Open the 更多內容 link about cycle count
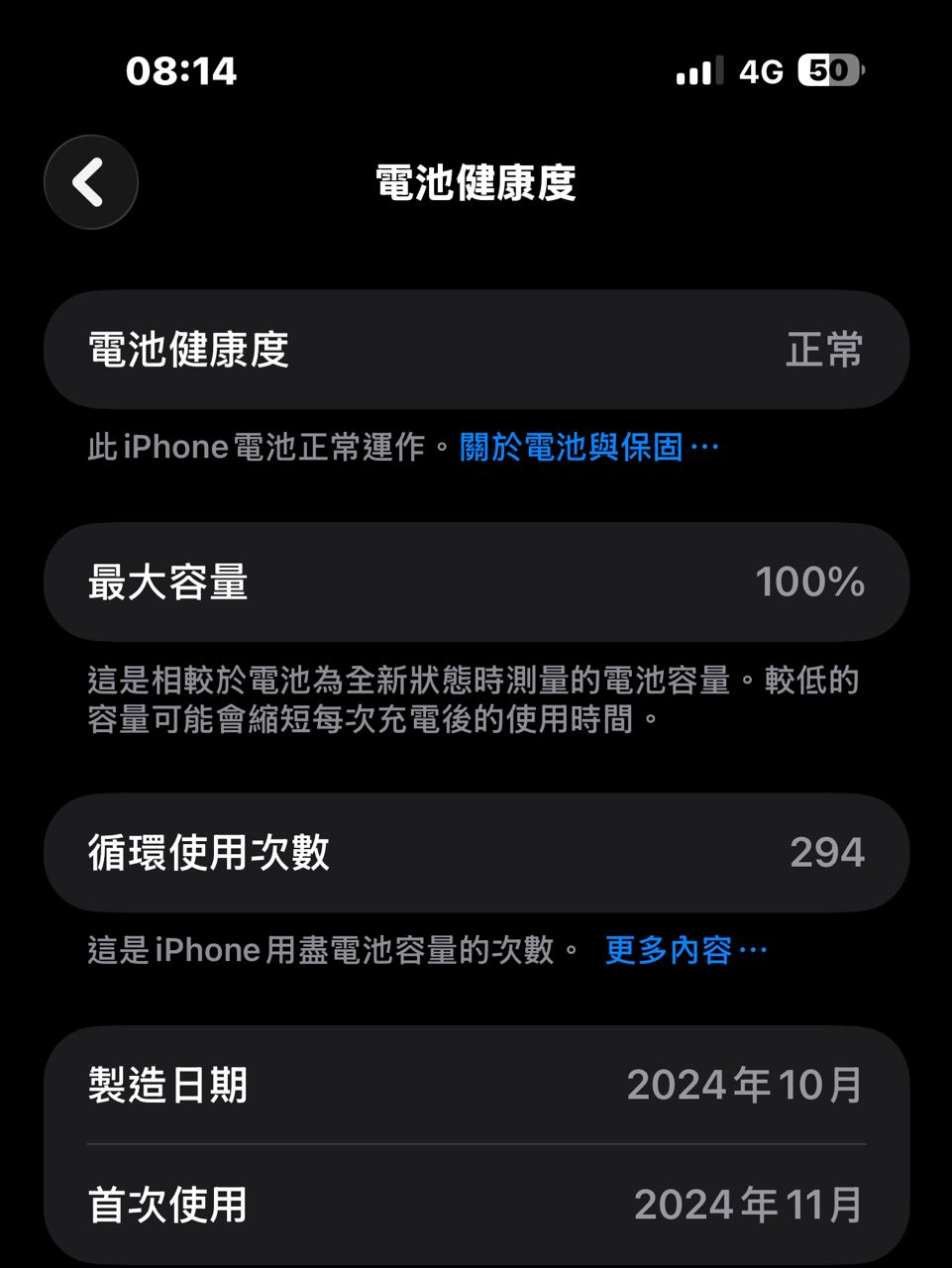Viewport: 952px width, 1268px height. click(685, 951)
